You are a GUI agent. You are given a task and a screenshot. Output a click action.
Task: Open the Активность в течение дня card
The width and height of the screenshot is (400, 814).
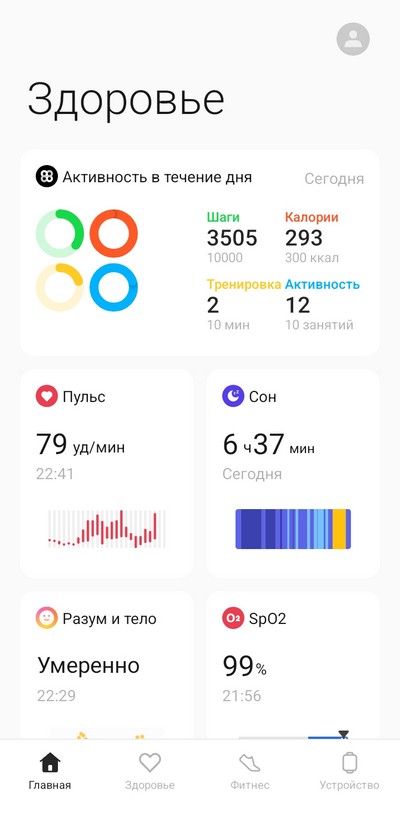tap(200, 253)
